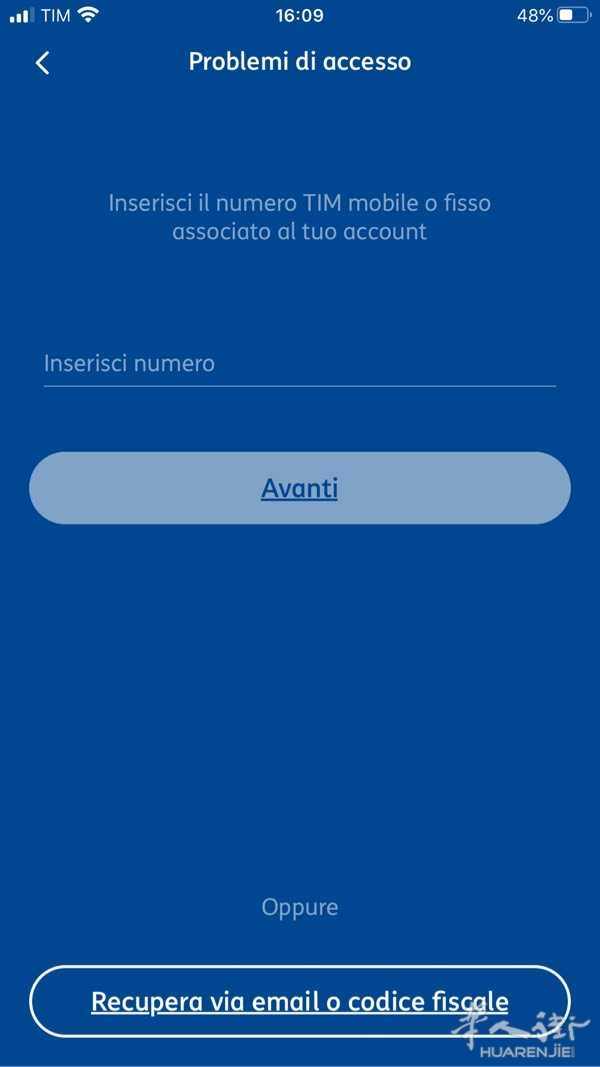Select Recupera via email o codice fiscale
The image size is (600, 1067).
click(299, 1001)
